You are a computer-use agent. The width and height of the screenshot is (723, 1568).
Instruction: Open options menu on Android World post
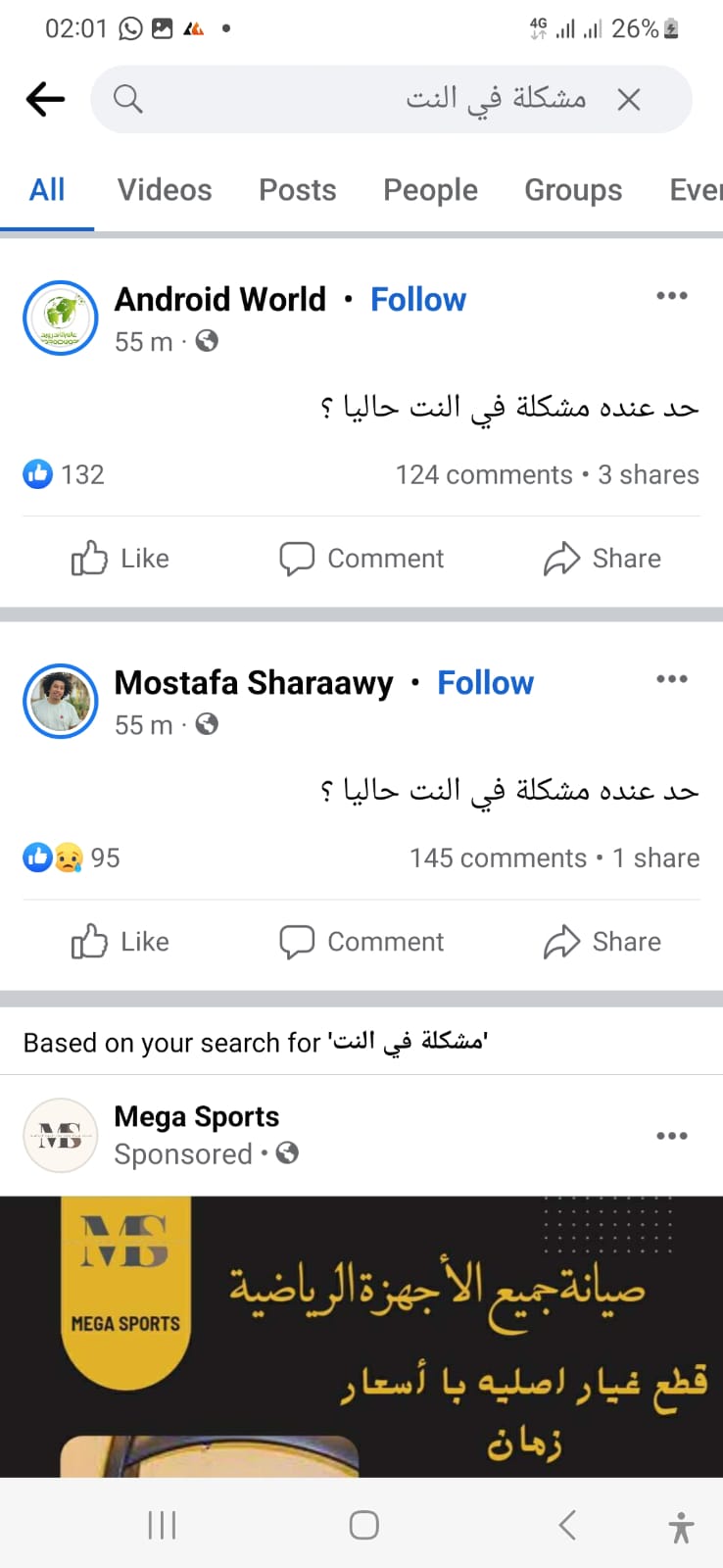coord(672,296)
